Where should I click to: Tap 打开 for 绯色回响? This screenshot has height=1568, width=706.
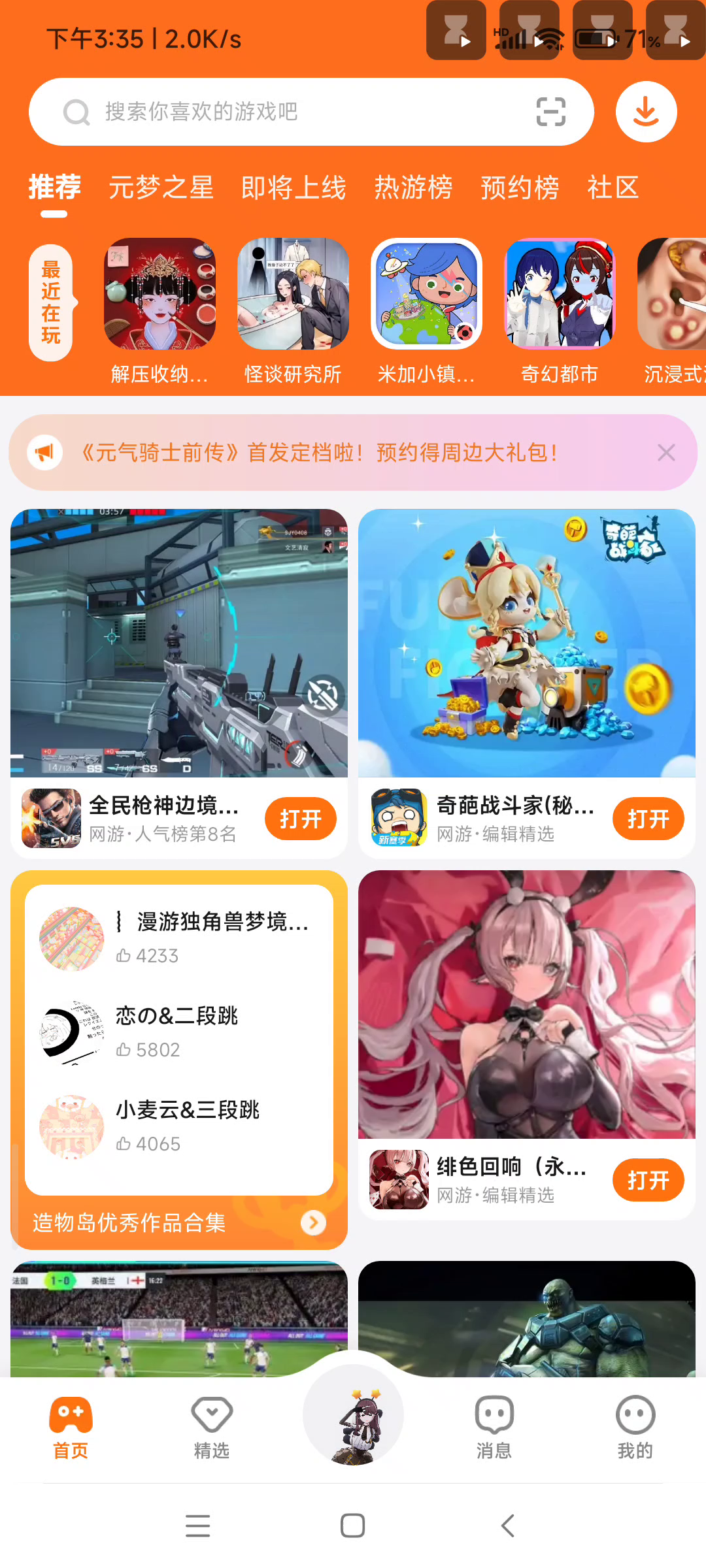click(648, 1180)
